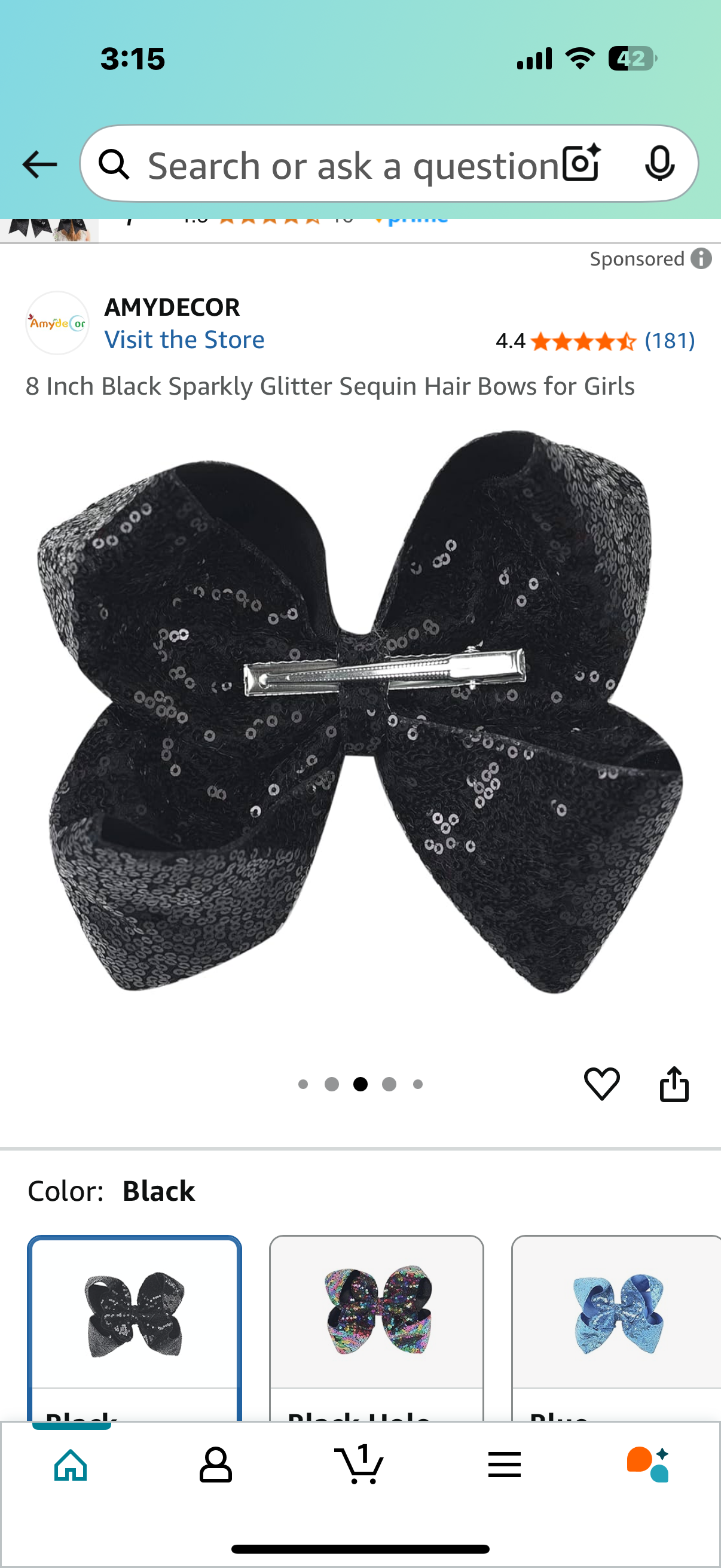
Task: Add item to wish list heart
Action: [x=602, y=1084]
